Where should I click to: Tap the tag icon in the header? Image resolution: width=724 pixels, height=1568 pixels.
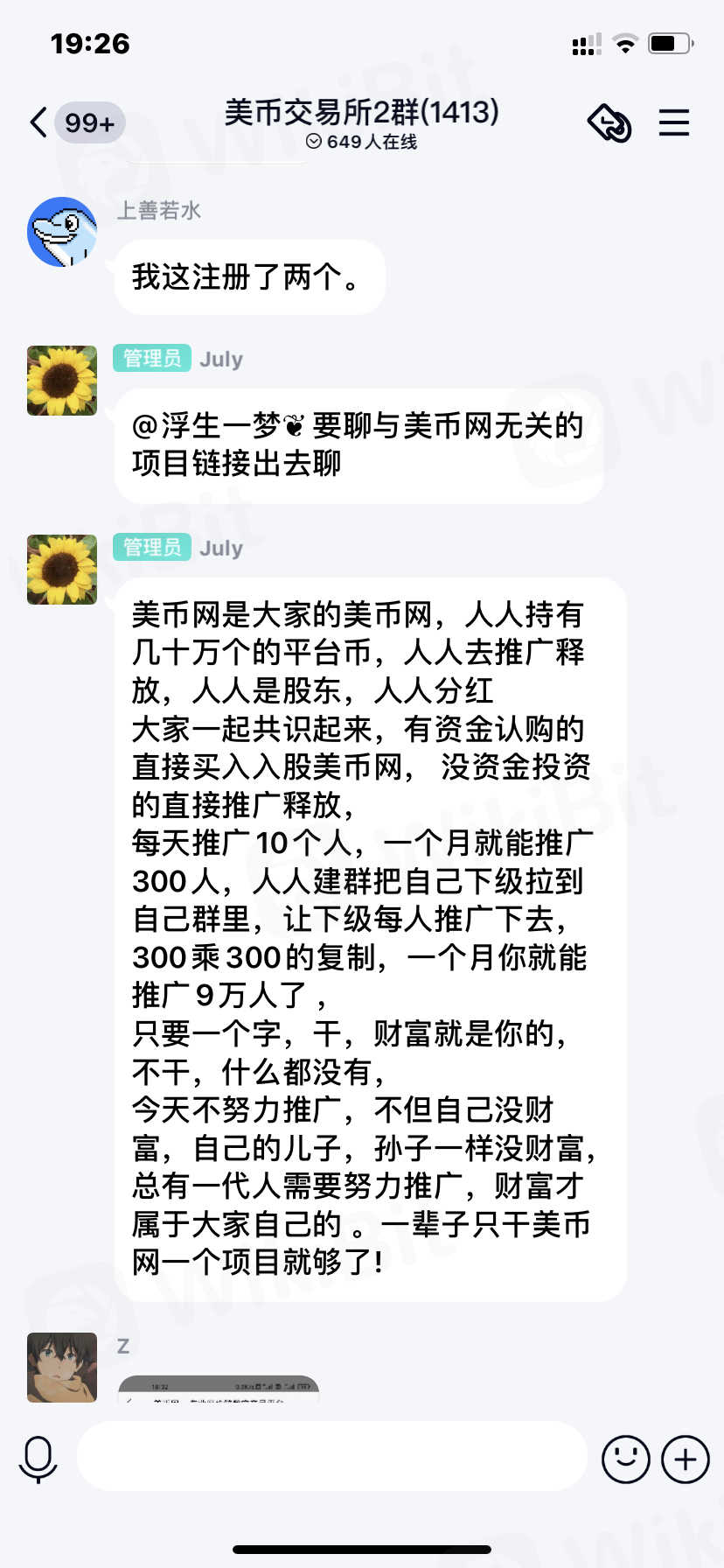click(x=609, y=122)
